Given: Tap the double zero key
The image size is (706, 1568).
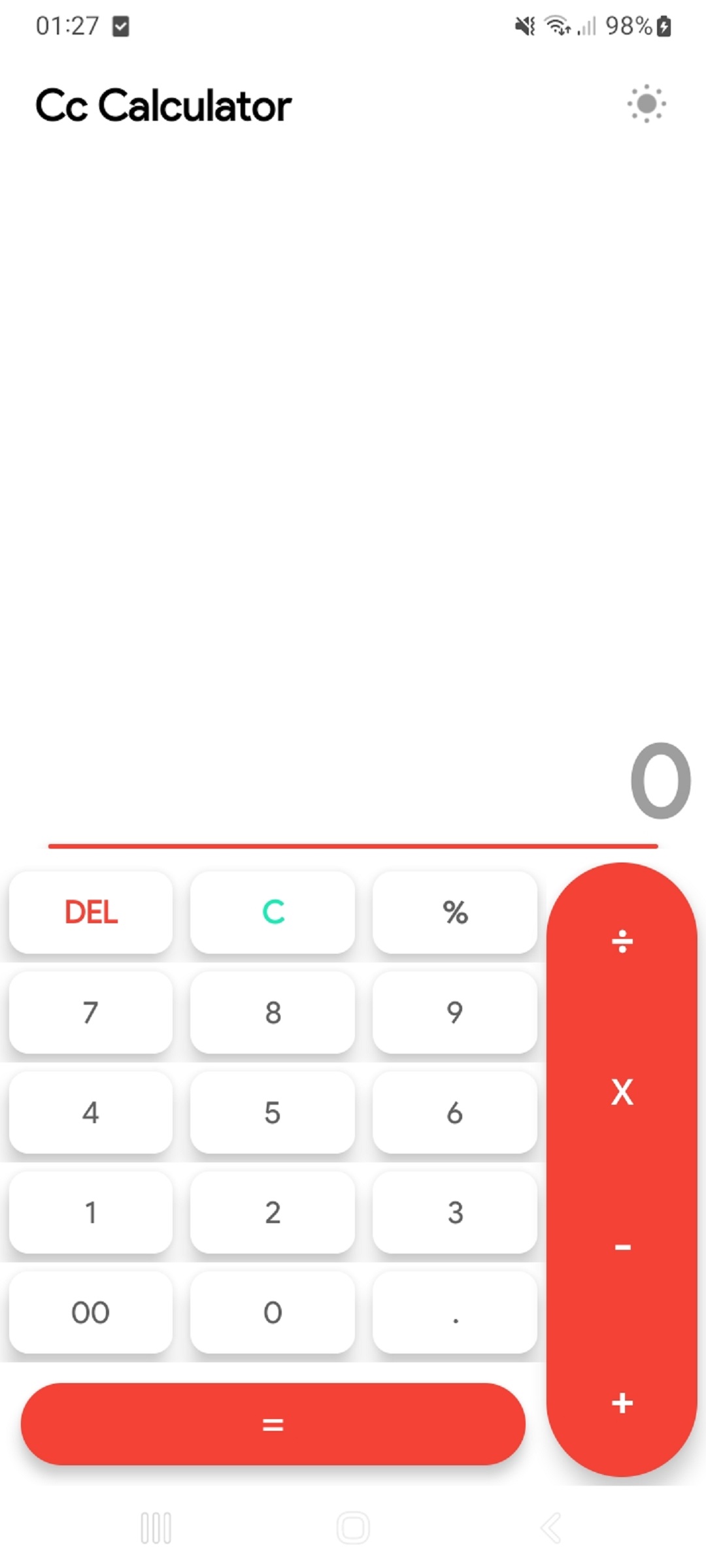Looking at the screenshot, I should click(x=91, y=1312).
